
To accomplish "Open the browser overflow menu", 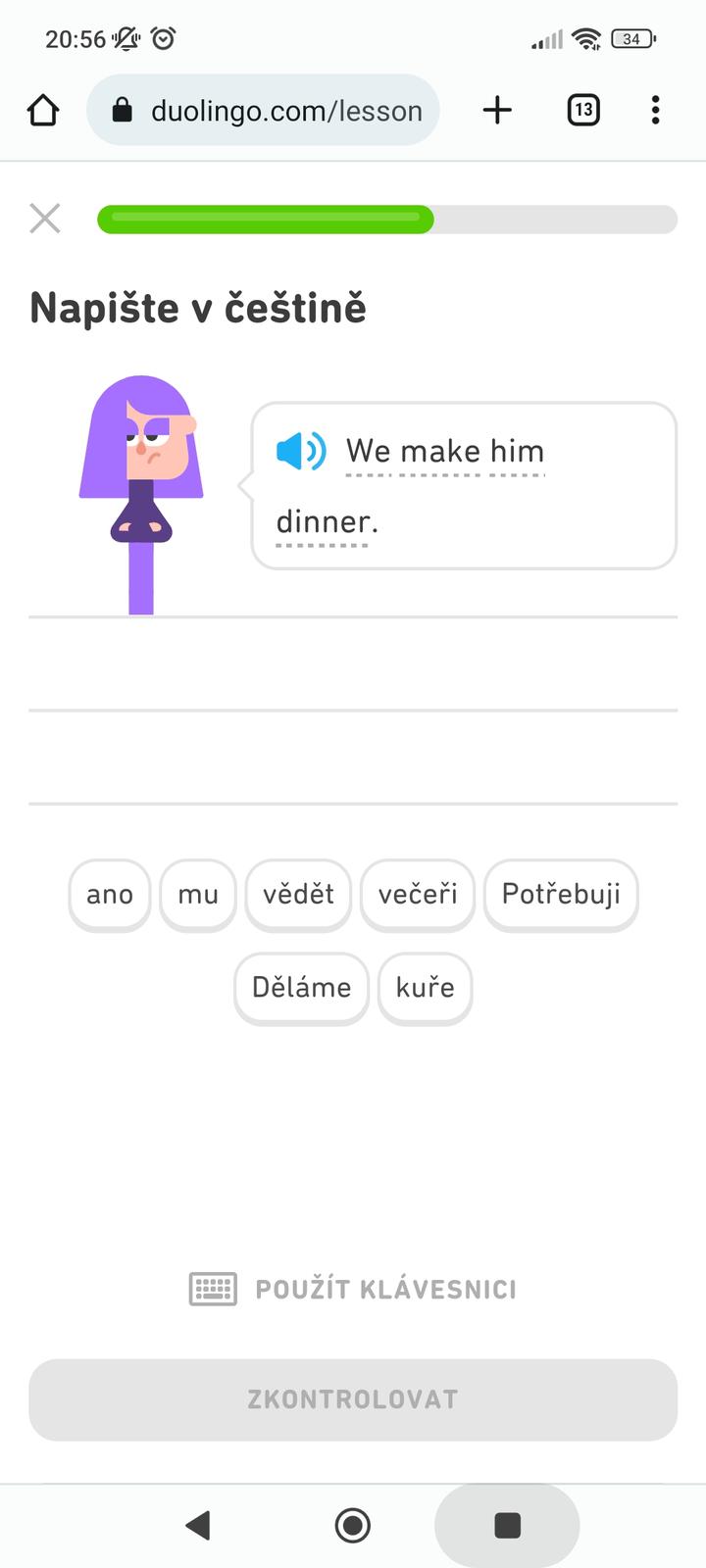I will click(655, 110).
